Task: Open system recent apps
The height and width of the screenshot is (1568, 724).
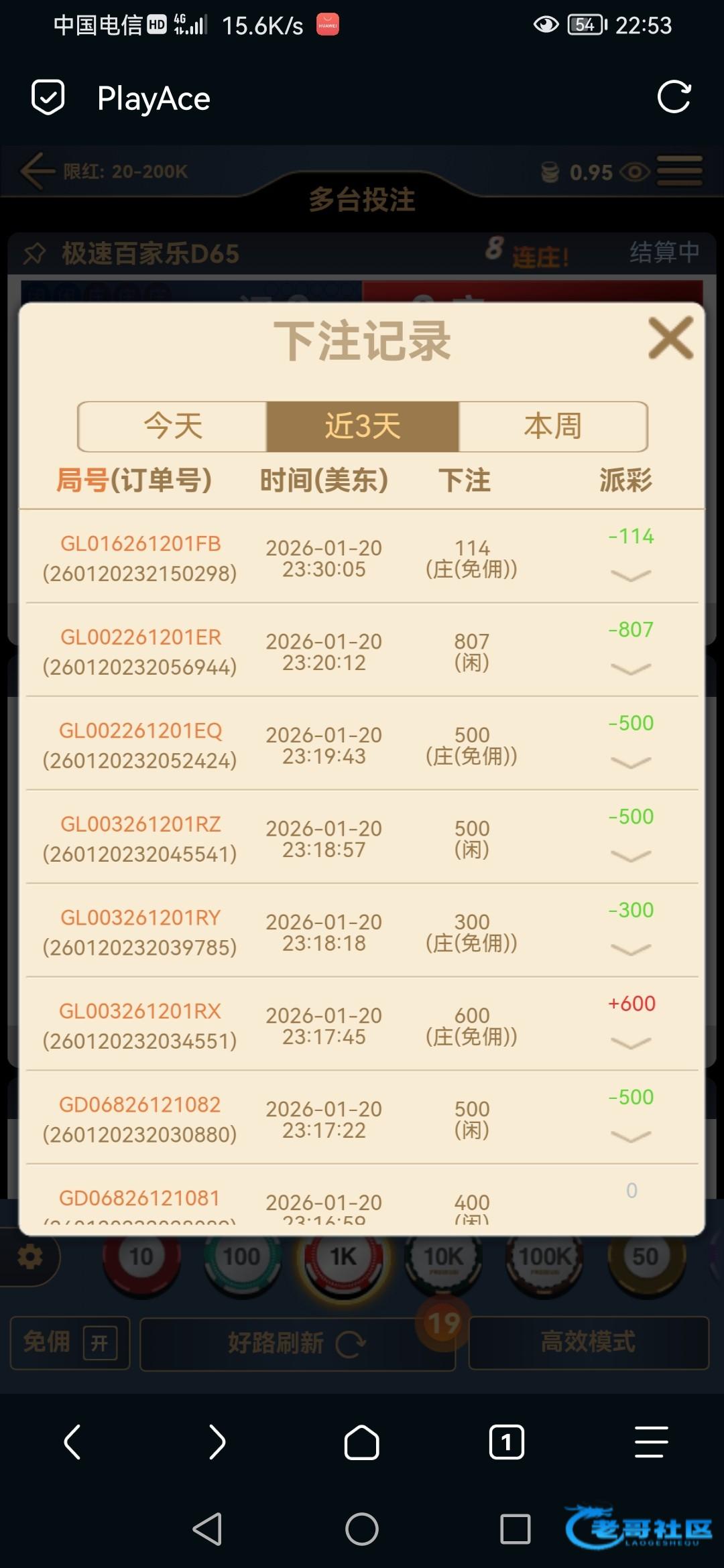Action: coord(516,1529)
